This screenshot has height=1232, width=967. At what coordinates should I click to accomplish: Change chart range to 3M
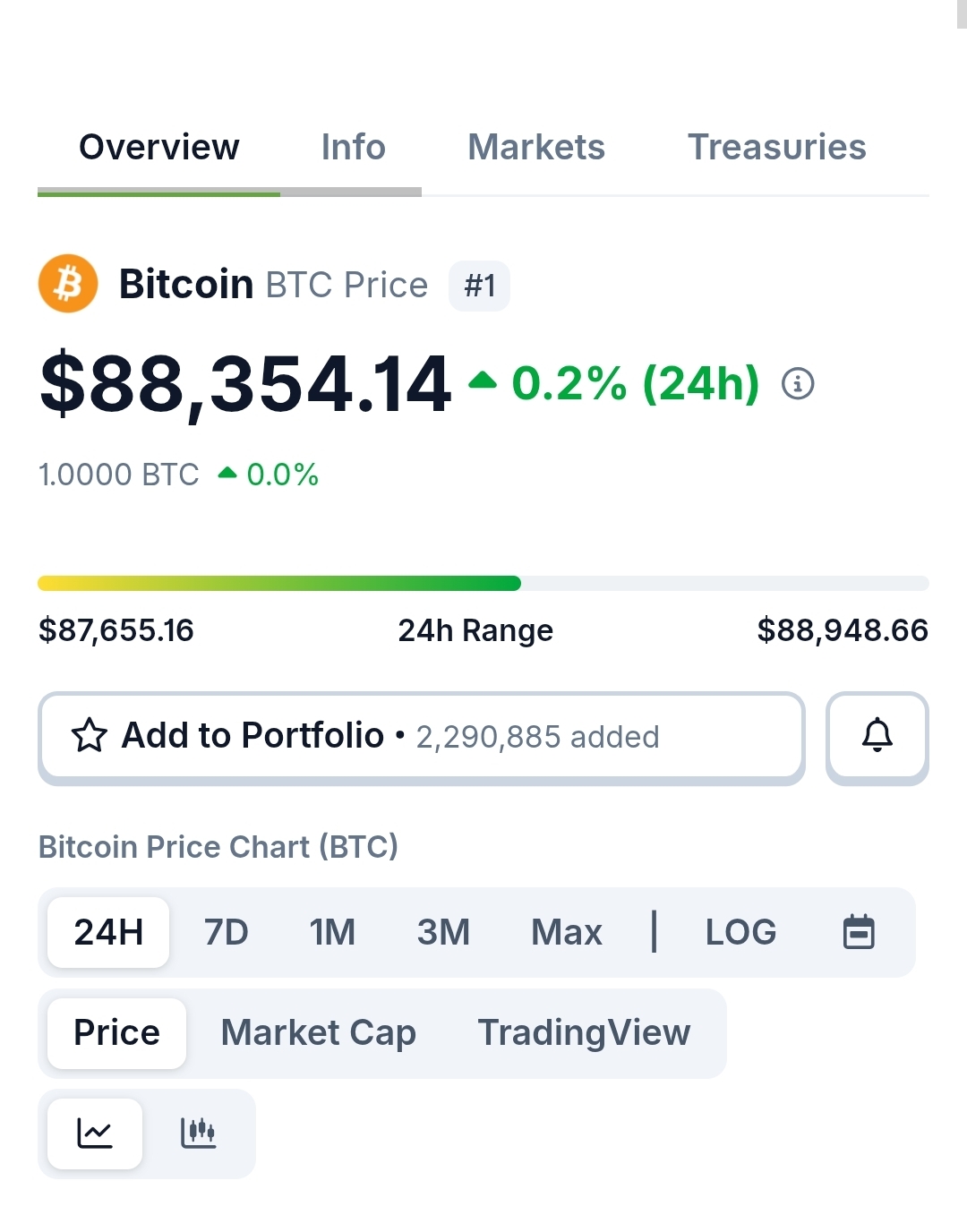(443, 932)
